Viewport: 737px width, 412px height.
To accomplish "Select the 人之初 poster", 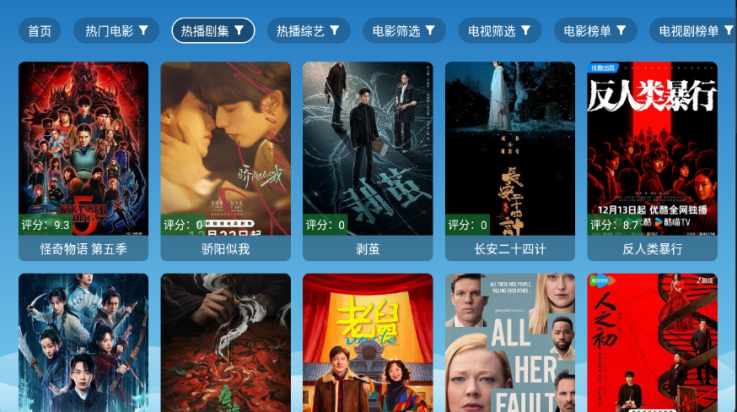I will tap(652, 343).
